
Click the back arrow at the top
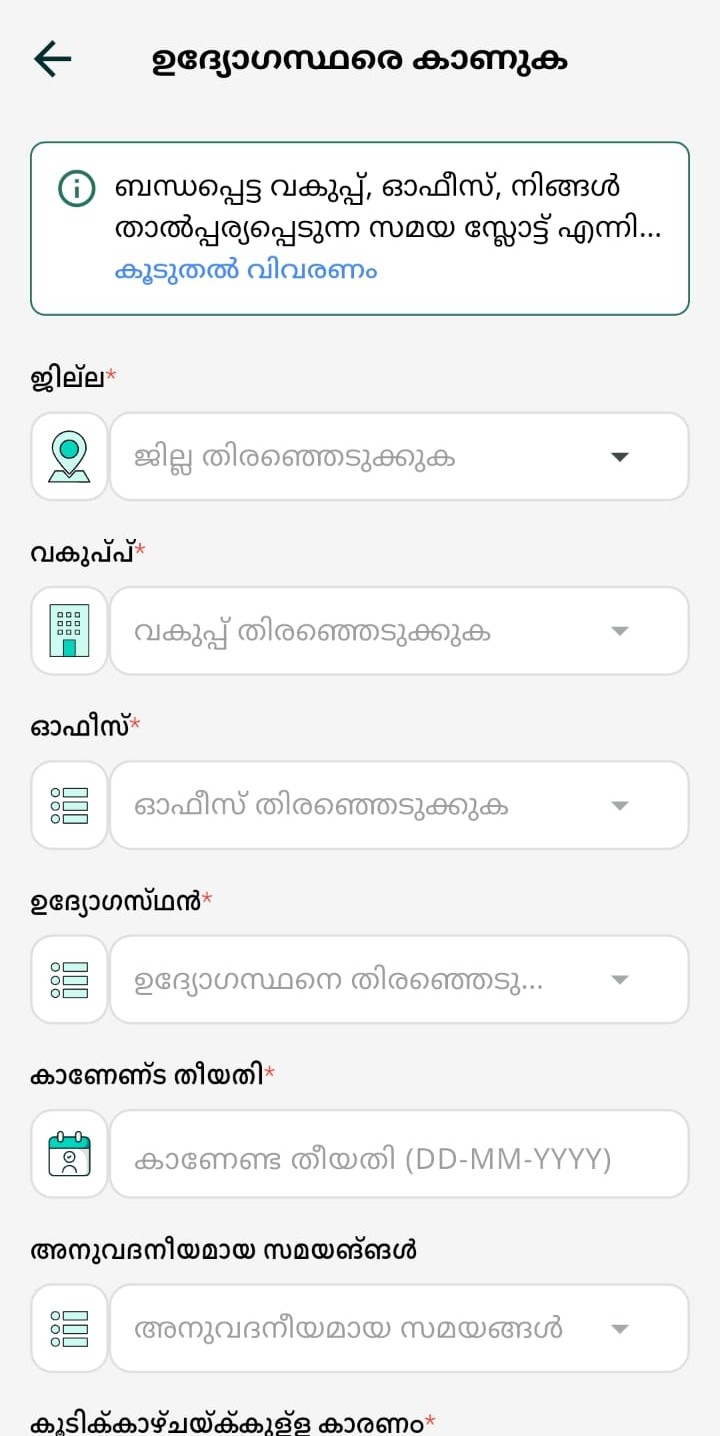tap(51, 58)
